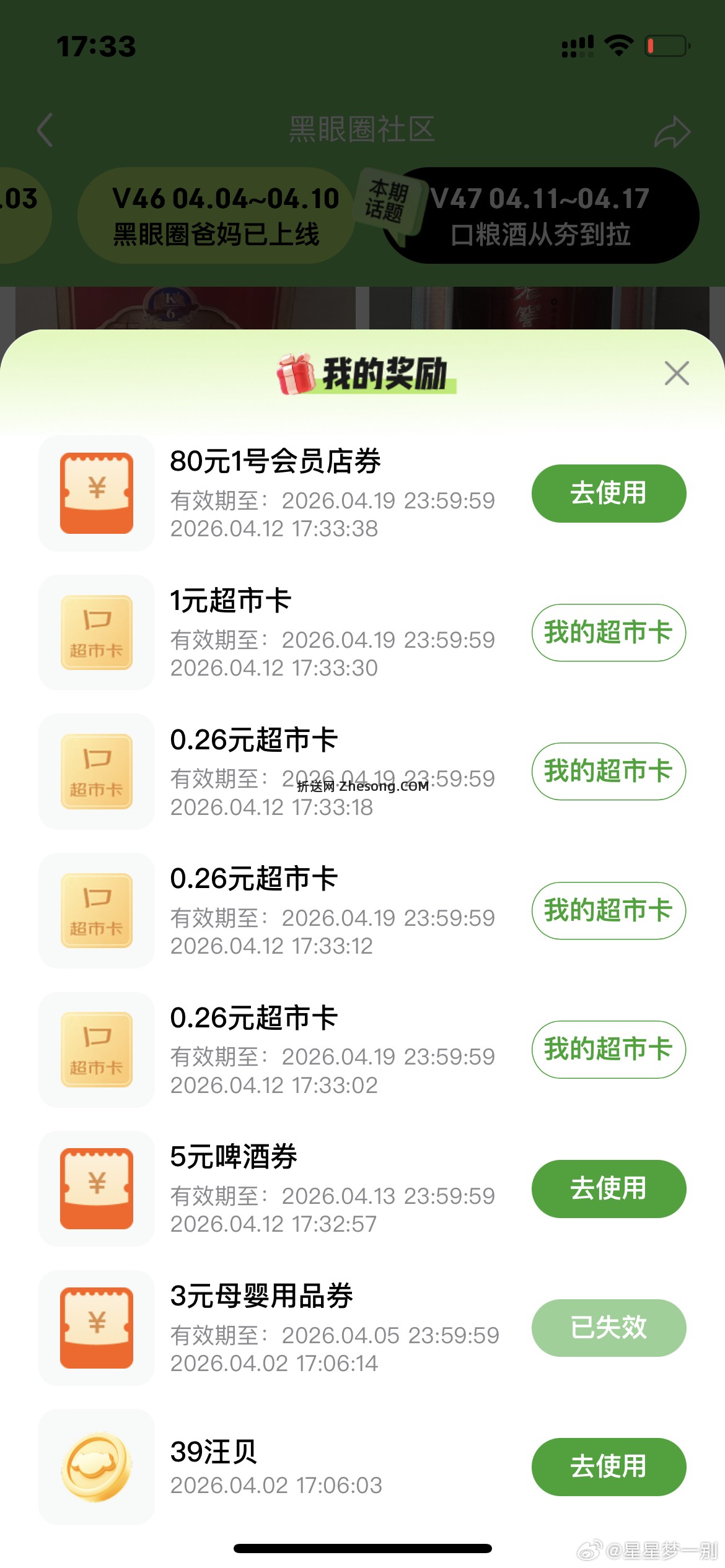Screen dimensions: 725x1568
Task: Click 去使用 for the 5元啤酒券
Action: click(608, 1189)
